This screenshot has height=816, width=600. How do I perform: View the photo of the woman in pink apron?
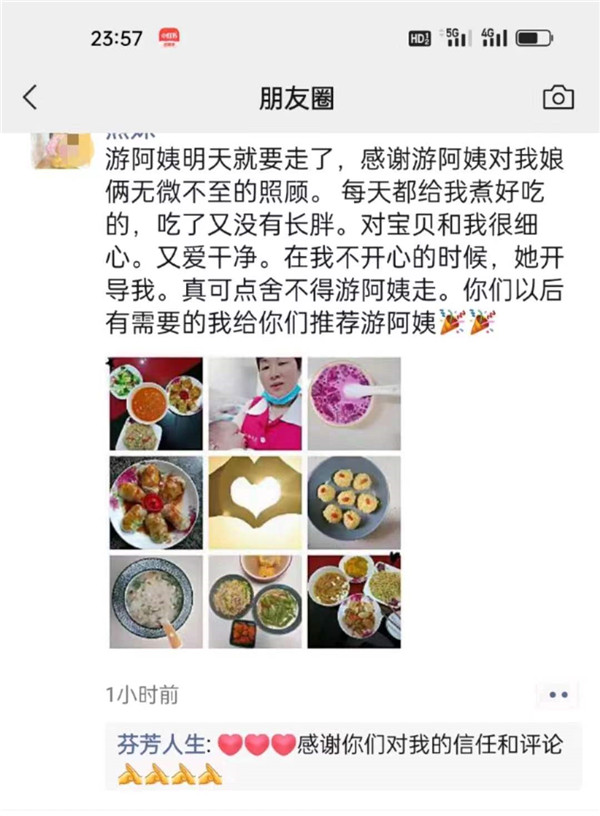[254, 403]
